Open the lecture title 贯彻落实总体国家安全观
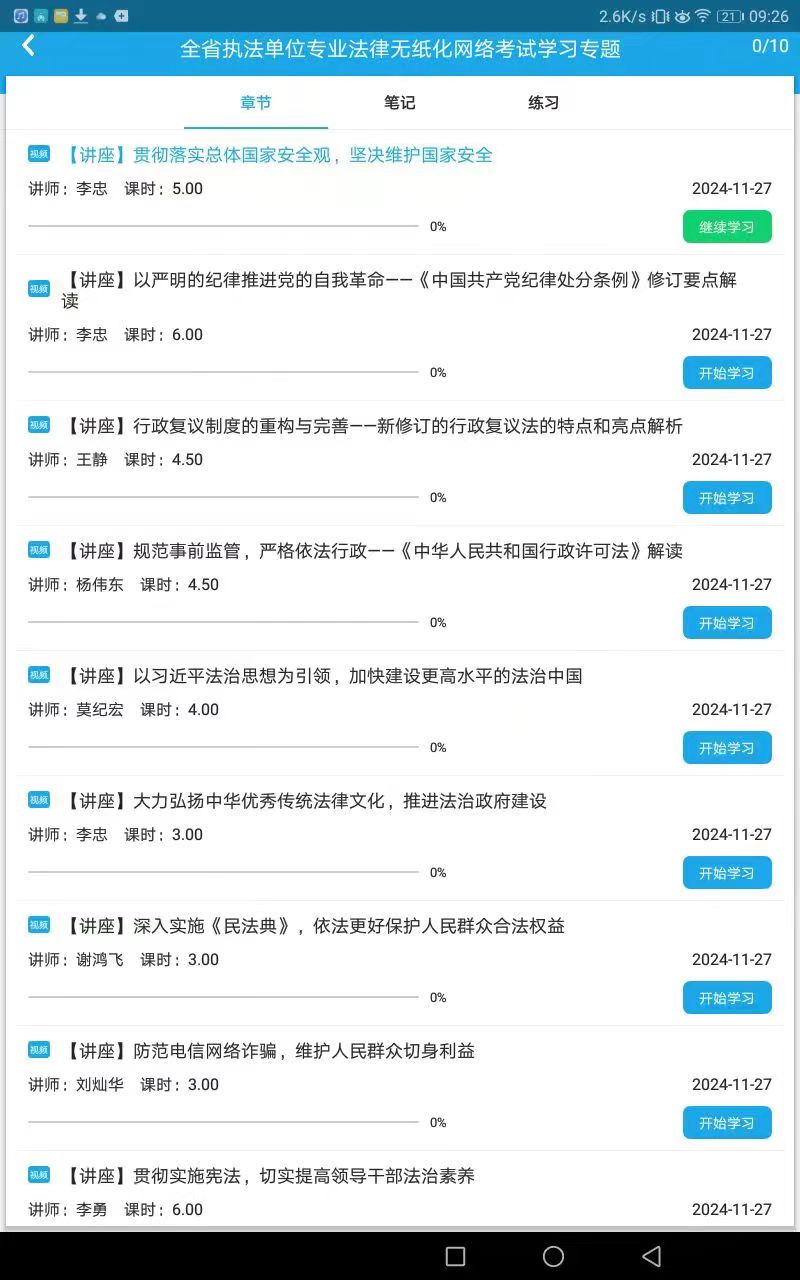 278,156
